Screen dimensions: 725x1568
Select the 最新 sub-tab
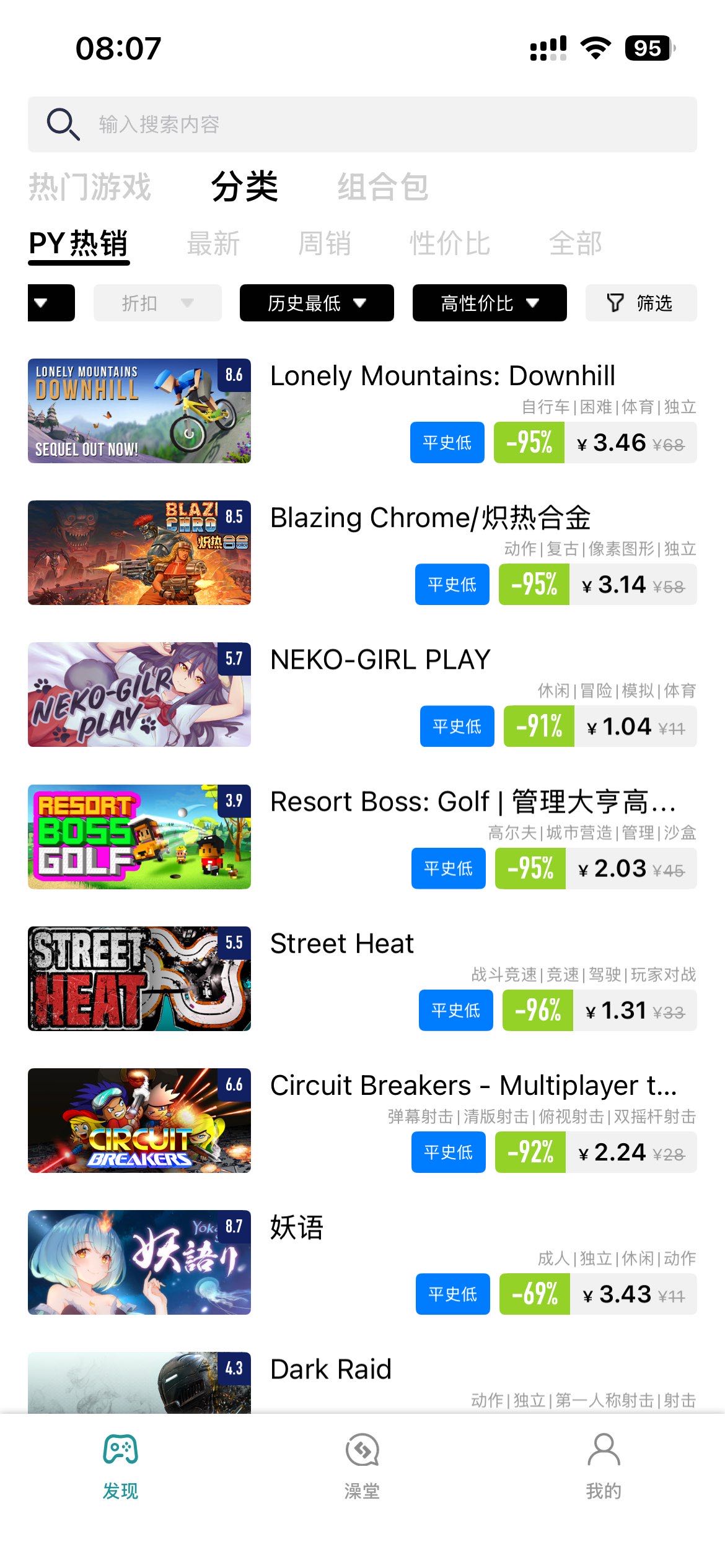(x=213, y=243)
